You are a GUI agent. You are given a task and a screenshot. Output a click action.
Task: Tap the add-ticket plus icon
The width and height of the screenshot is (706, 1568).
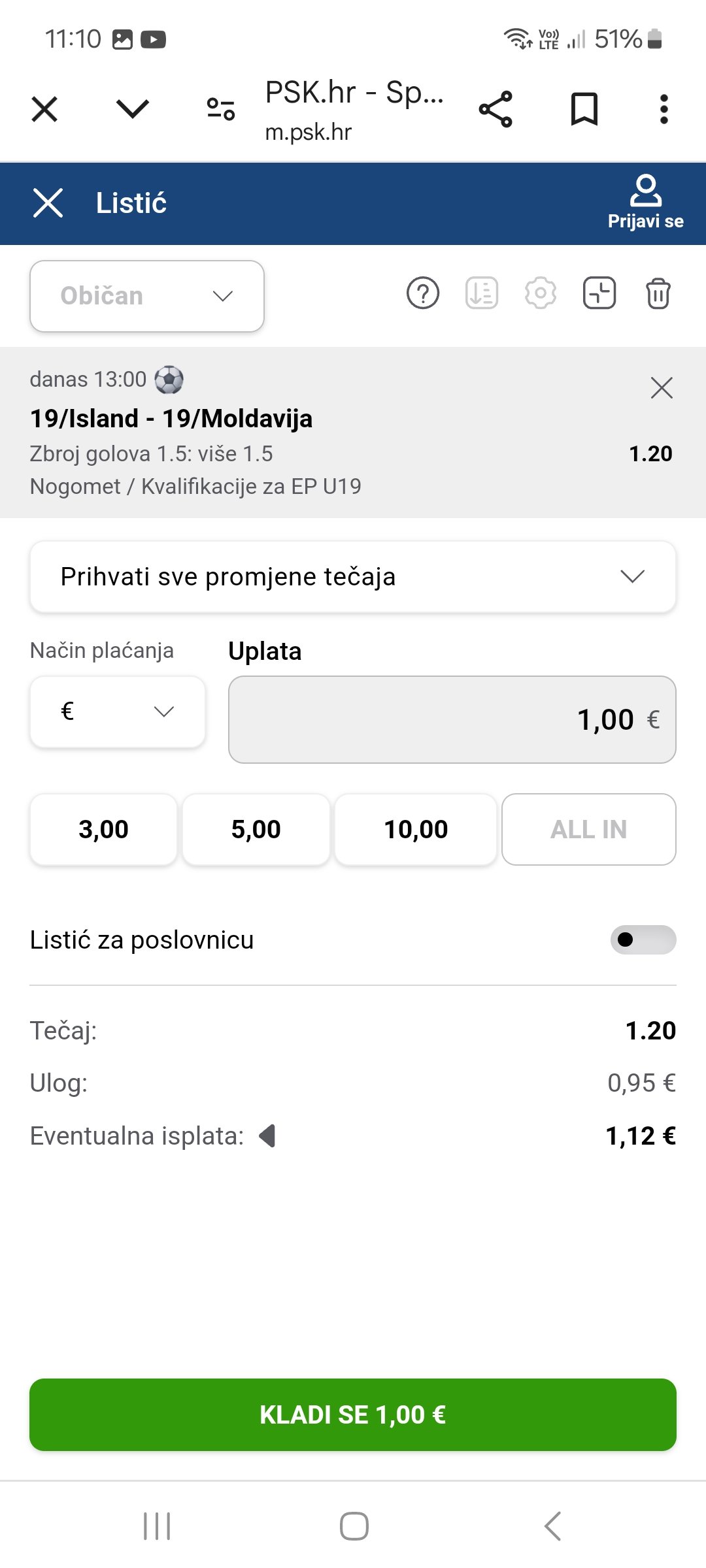[x=599, y=293]
